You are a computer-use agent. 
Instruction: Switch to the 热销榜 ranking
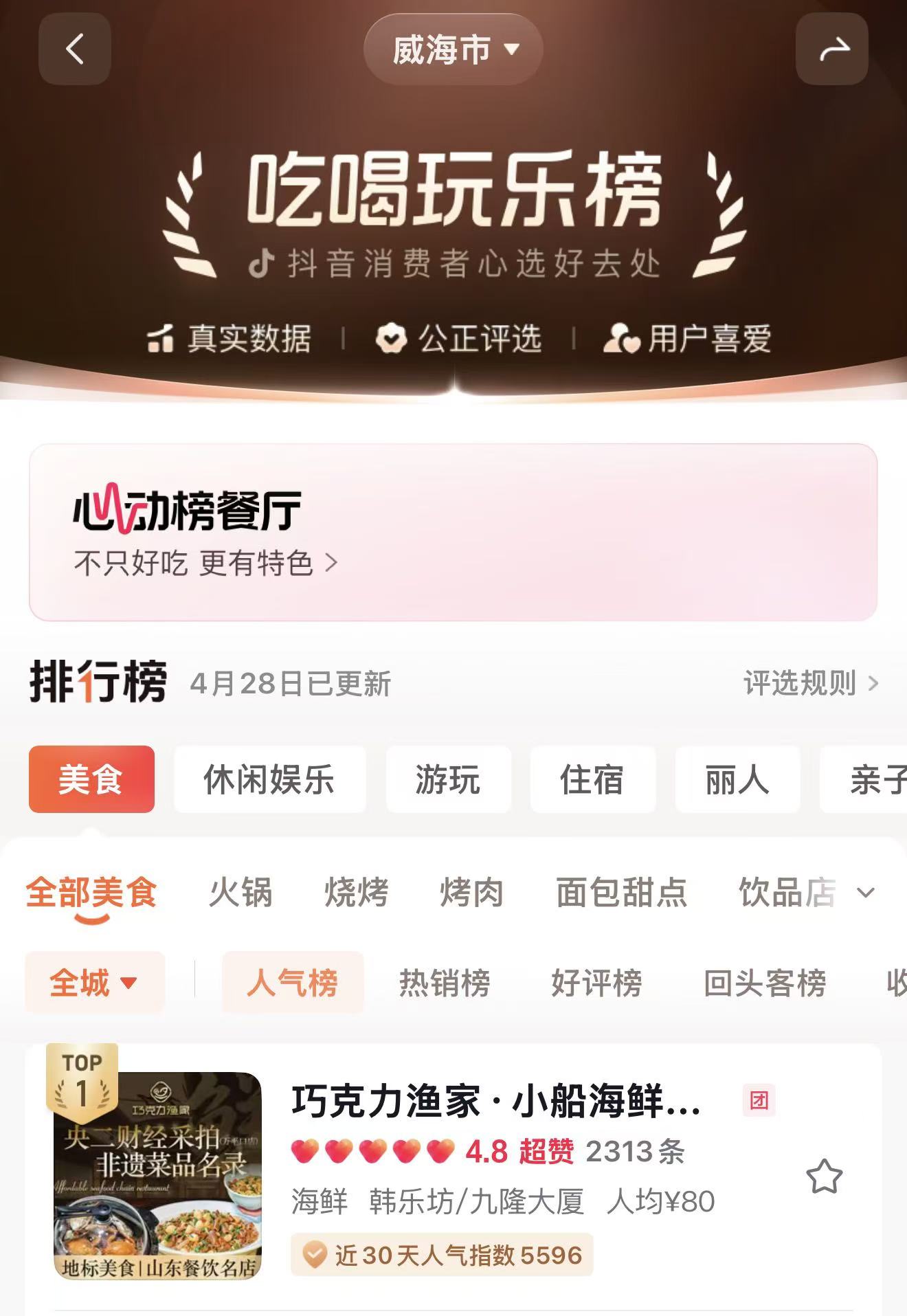click(x=445, y=983)
